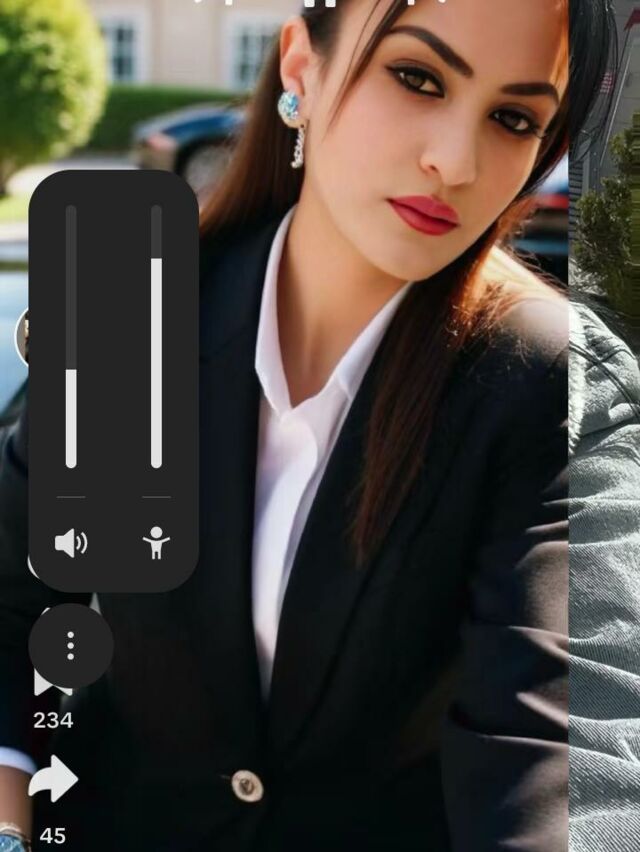Mute the media volume speaker icon
The height and width of the screenshot is (852, 640).
[71, 543]
